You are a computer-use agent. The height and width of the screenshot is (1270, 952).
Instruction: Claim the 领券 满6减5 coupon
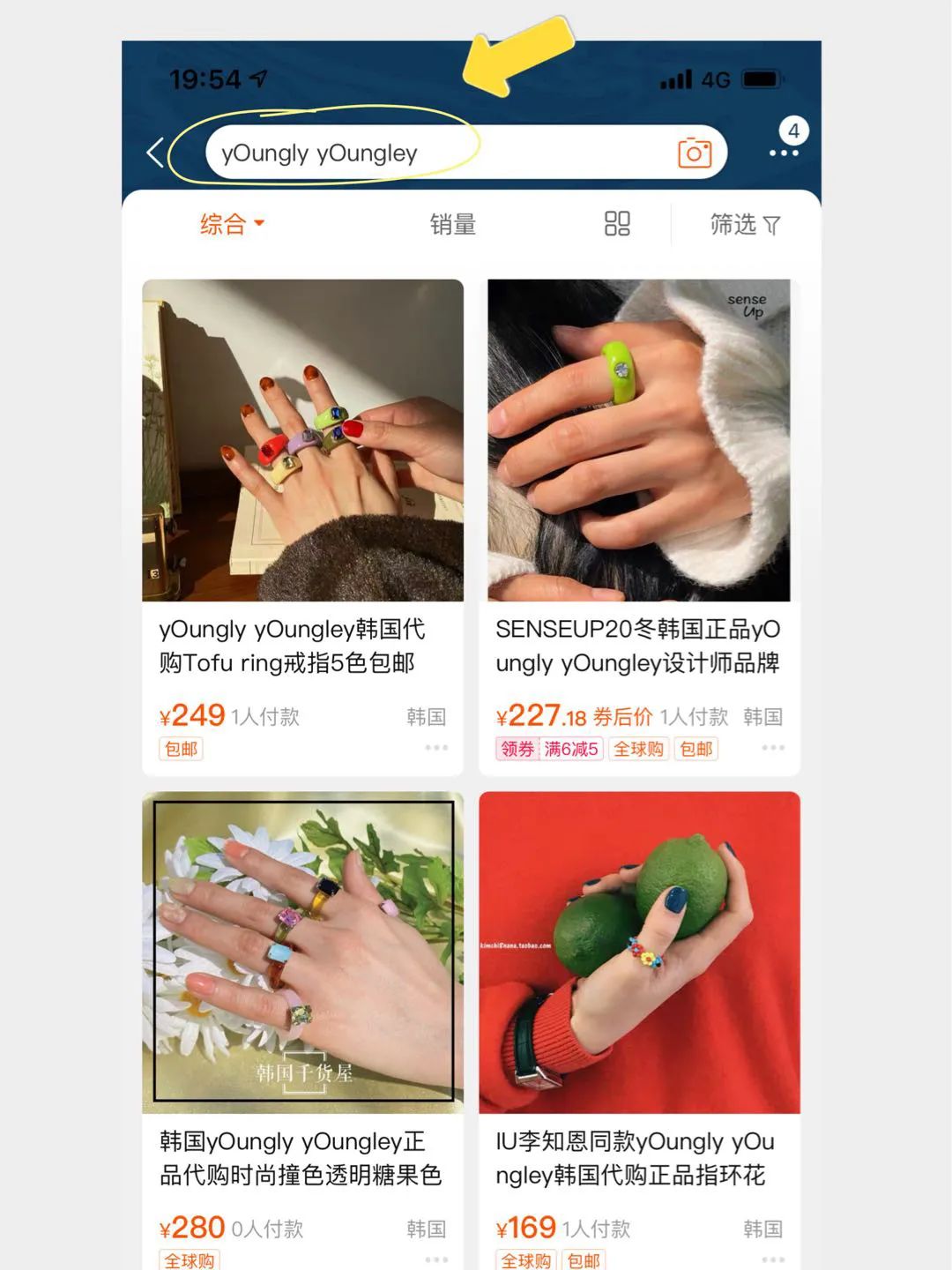pos(549,749)
